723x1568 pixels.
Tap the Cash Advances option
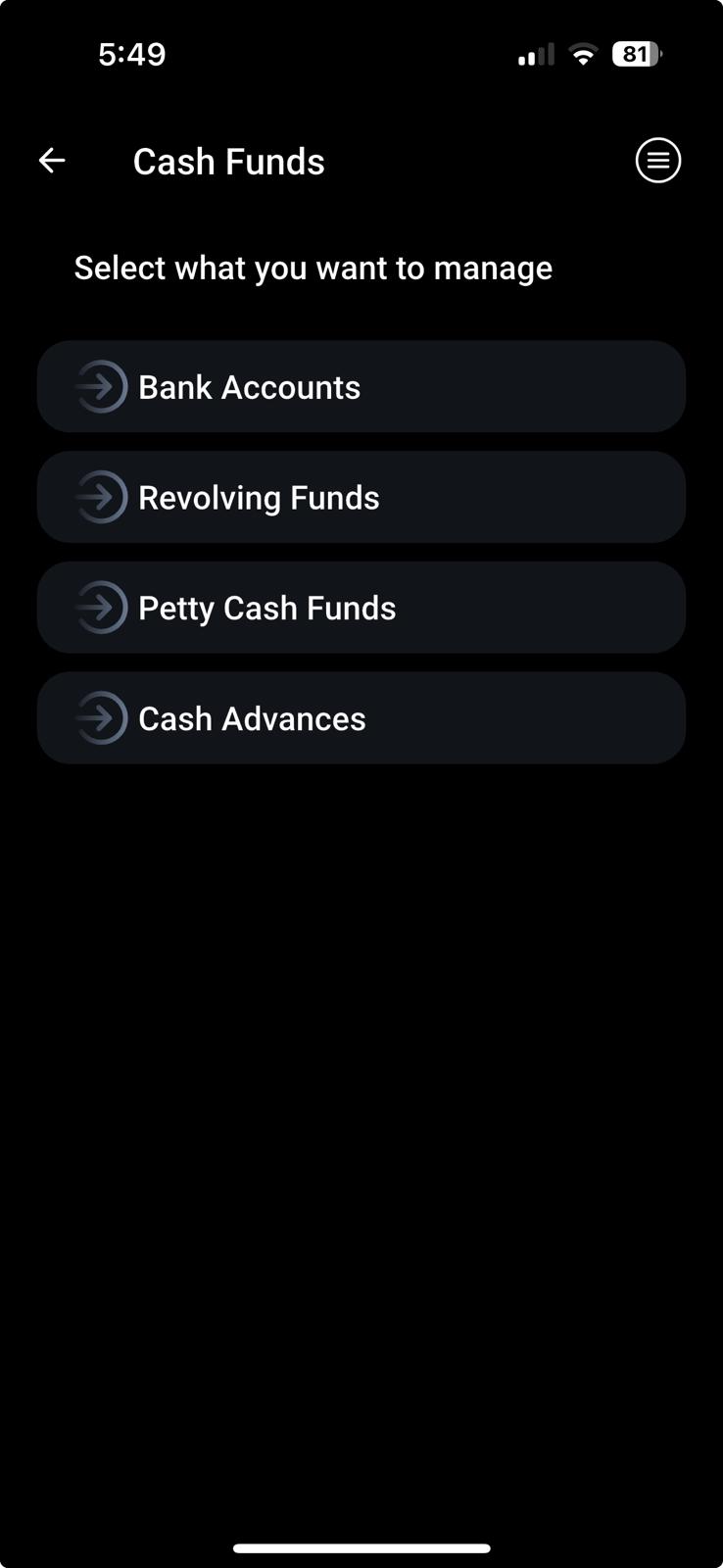[x=361, y=718]
